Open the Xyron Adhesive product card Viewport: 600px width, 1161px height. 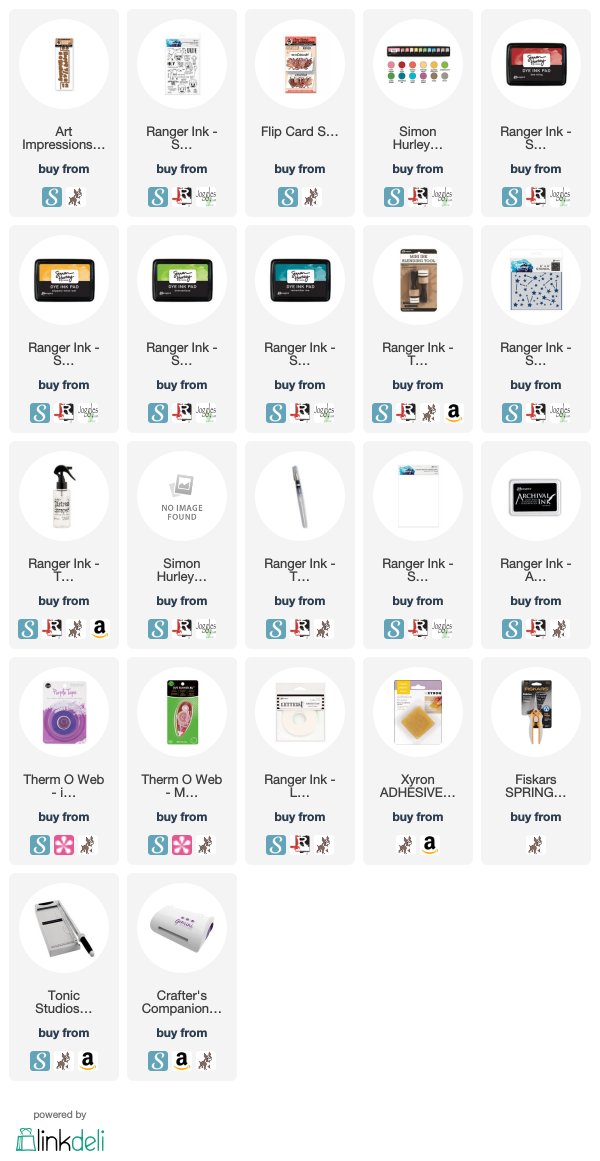pyautogui.click(x=418, y=760)
